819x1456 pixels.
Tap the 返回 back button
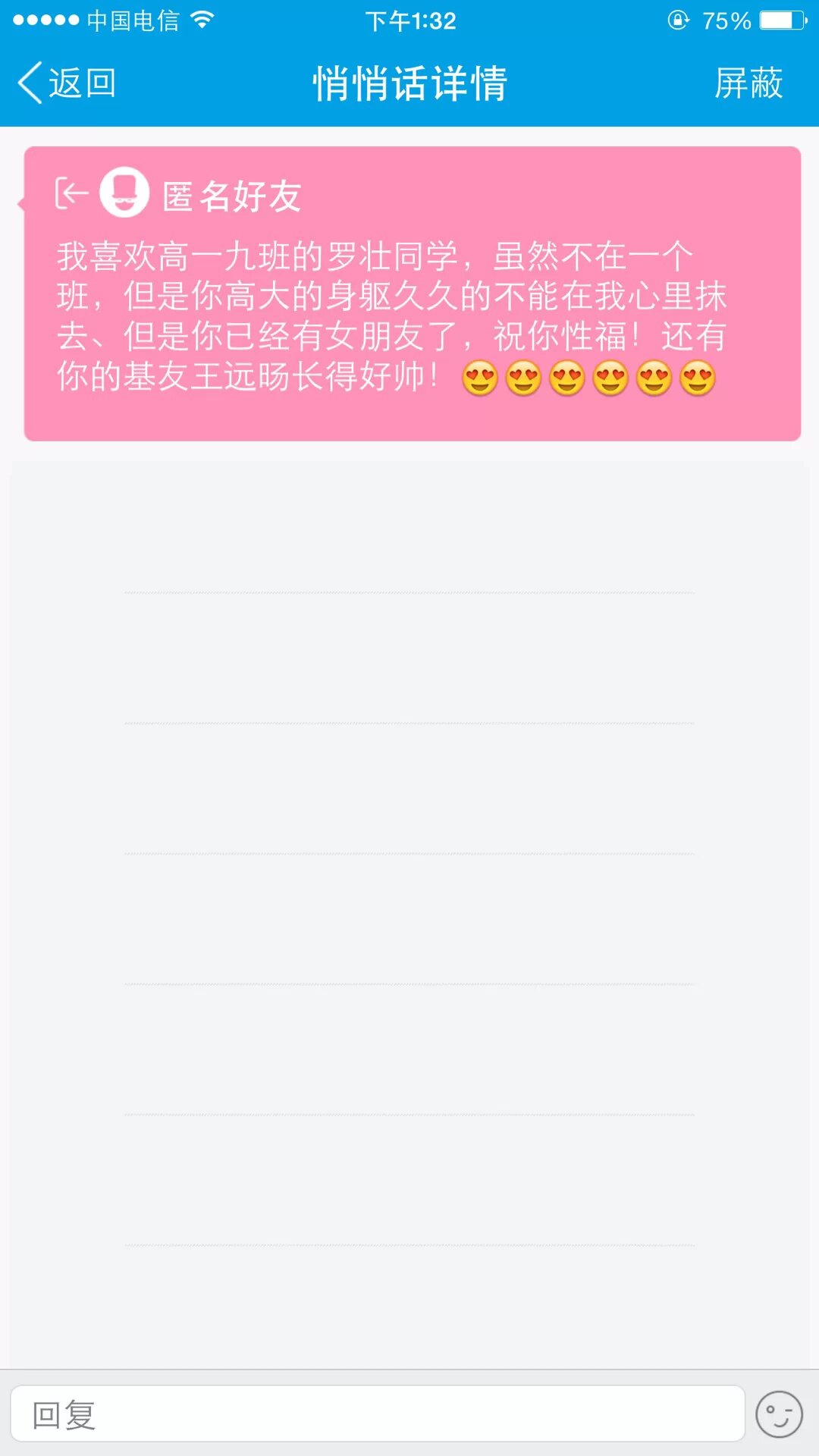pos(67,83)
